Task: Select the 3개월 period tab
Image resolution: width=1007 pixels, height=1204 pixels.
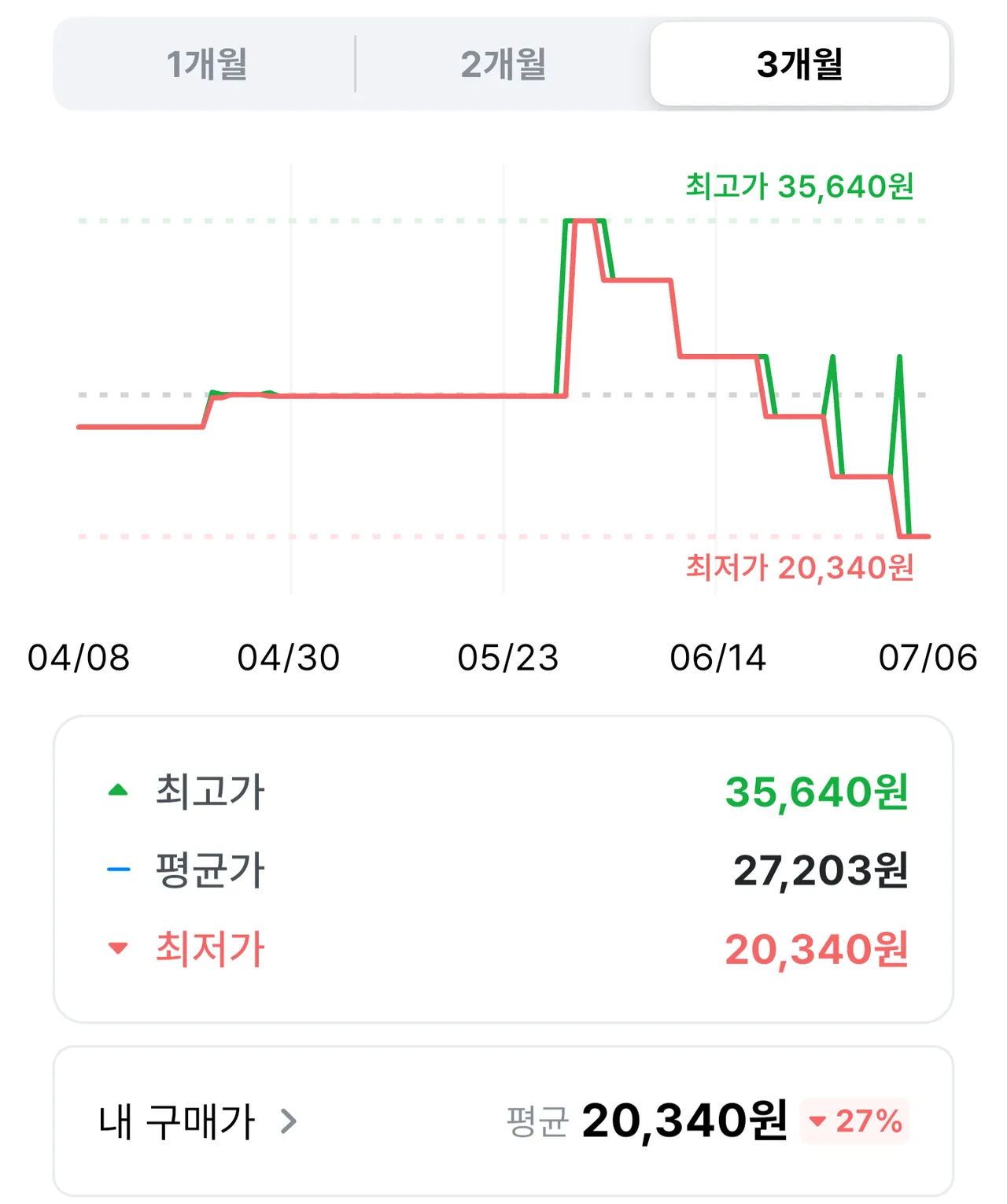Action: click(800, 65)
